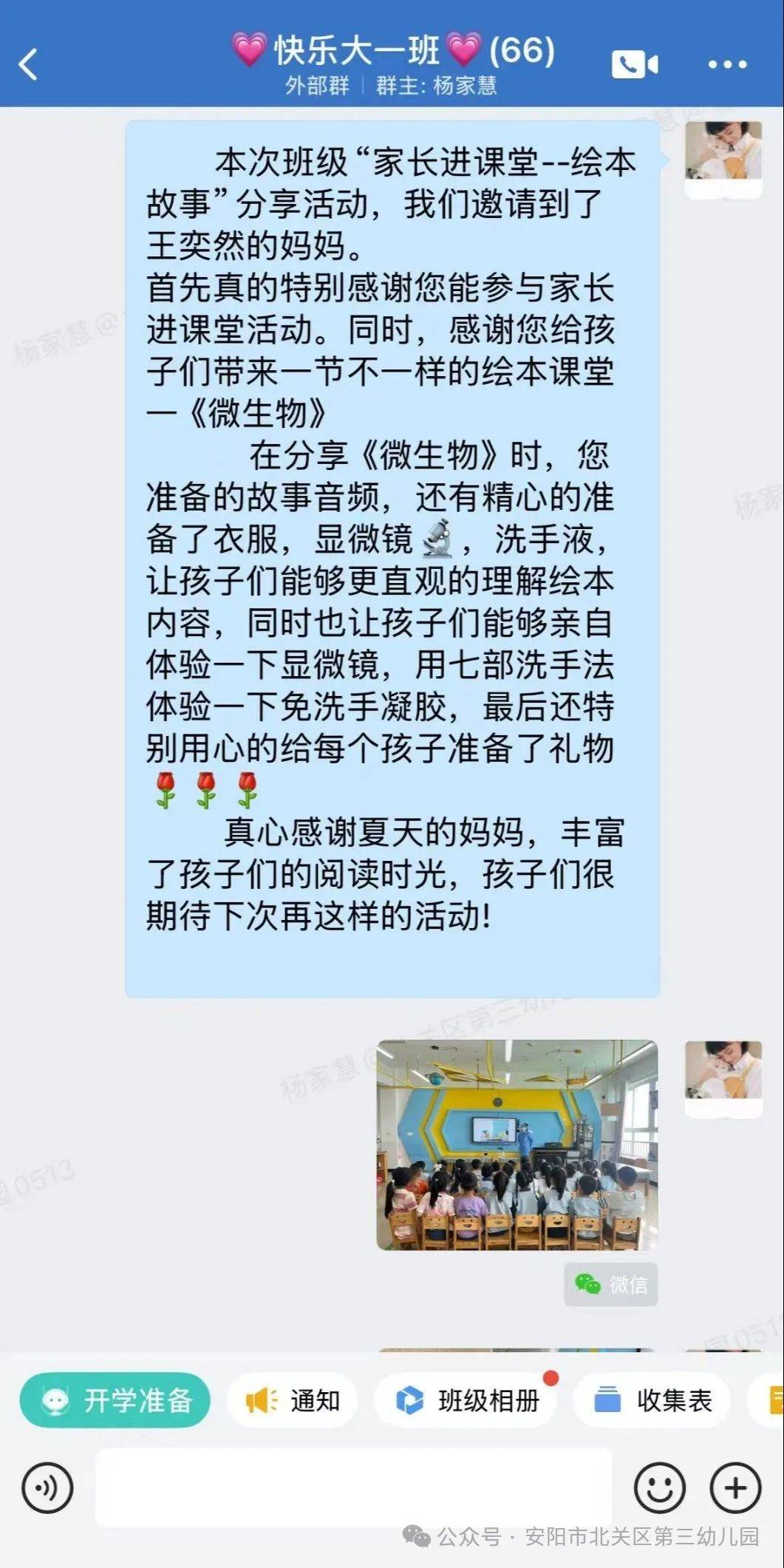Go back from 快乐大一班 group chat

28,64
